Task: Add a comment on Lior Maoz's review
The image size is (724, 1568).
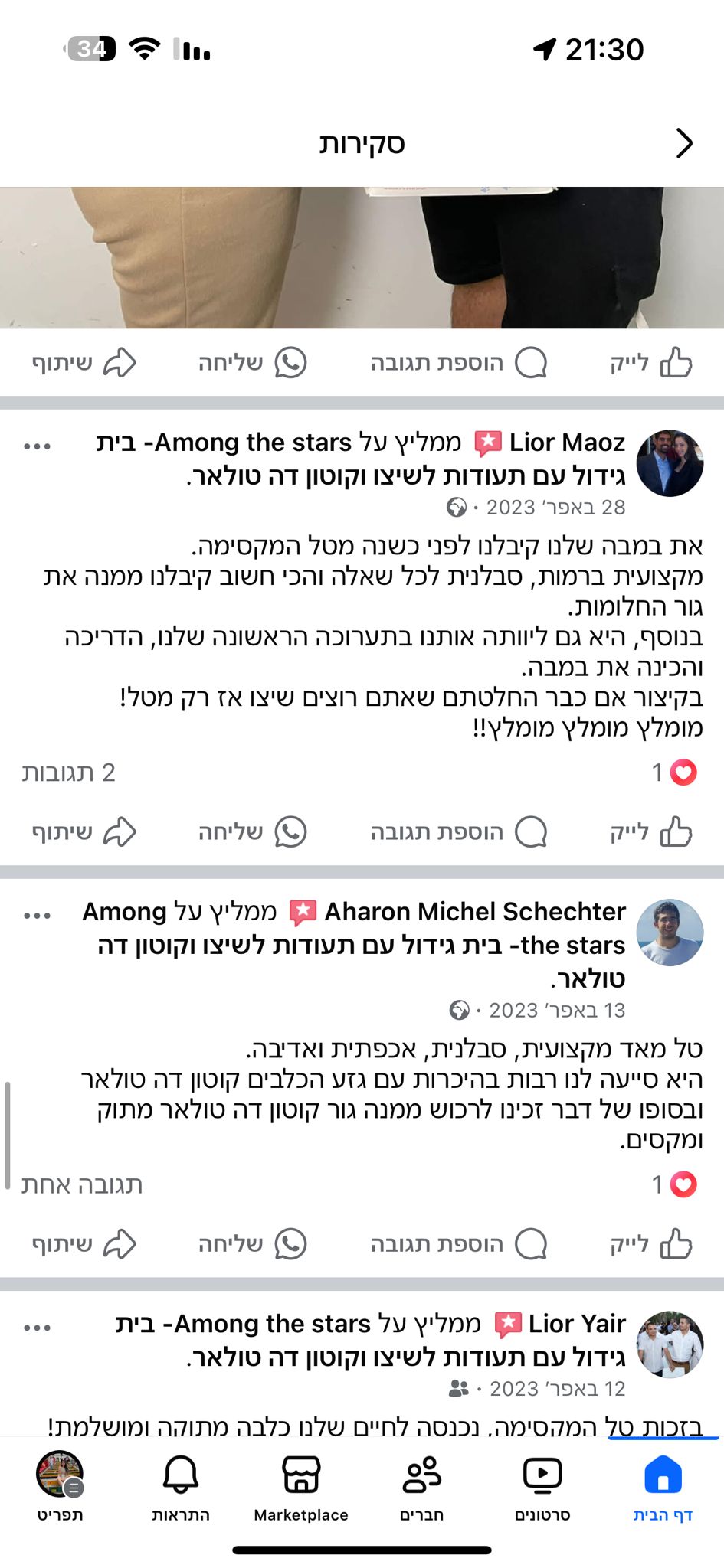Action: coord(458,831)
